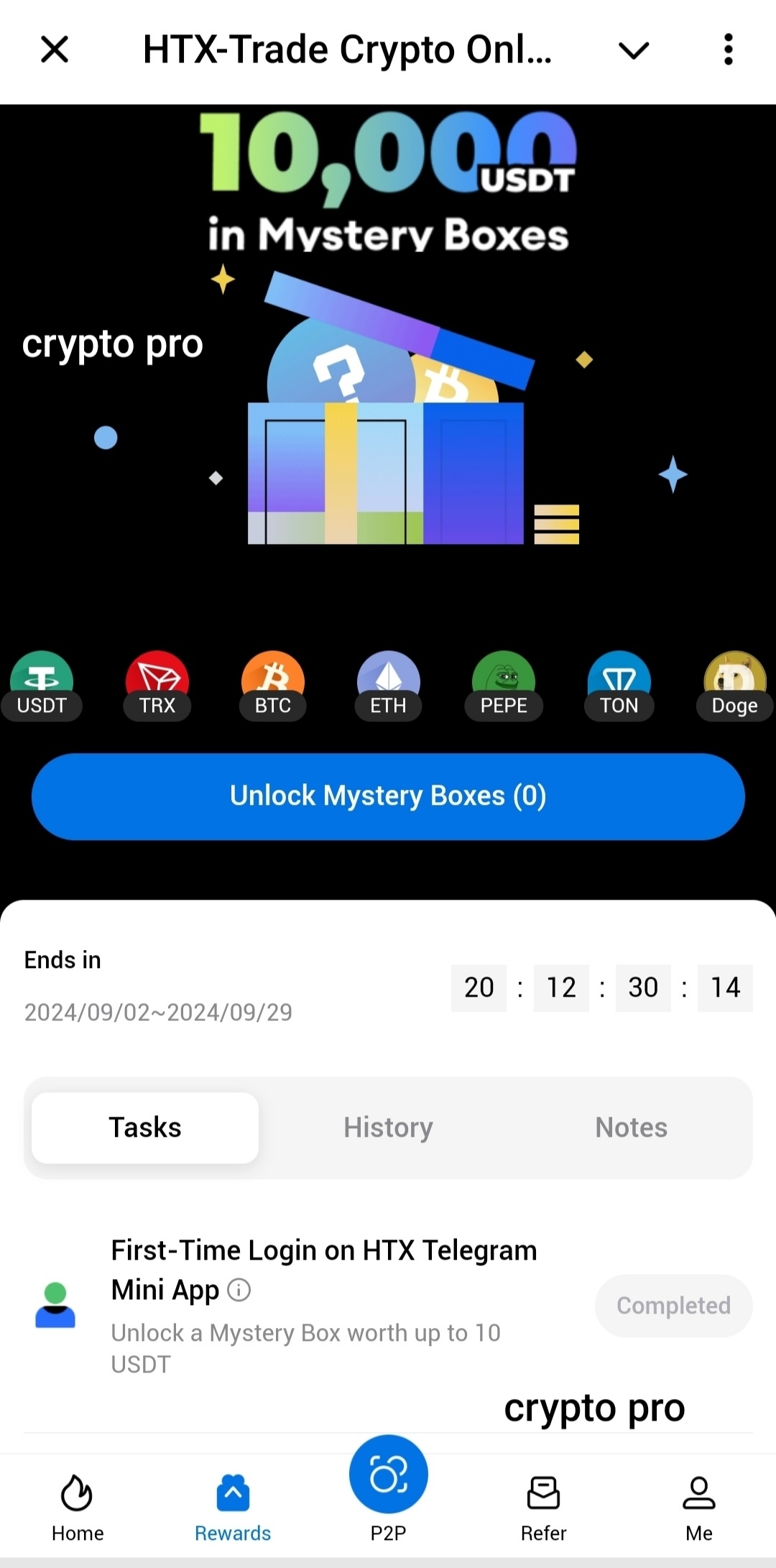Switch to the History tab
This screenshot has width=776, height=1568.
coord(388,1127)
